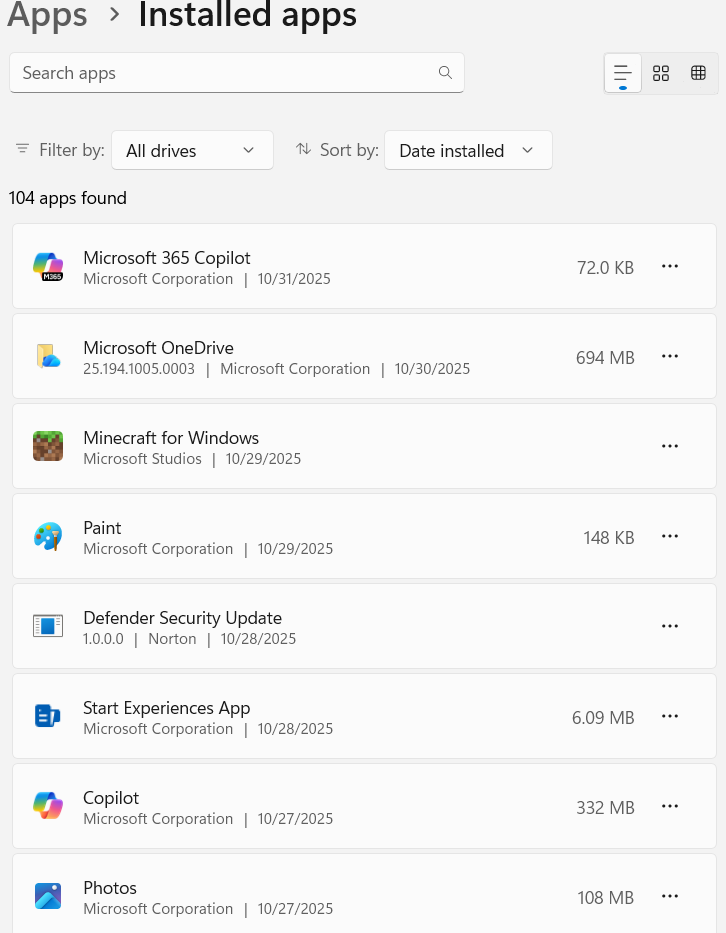Switch to grid view layout
The height and width of the screenshot is (933, 726).
(x=661, y=73)
